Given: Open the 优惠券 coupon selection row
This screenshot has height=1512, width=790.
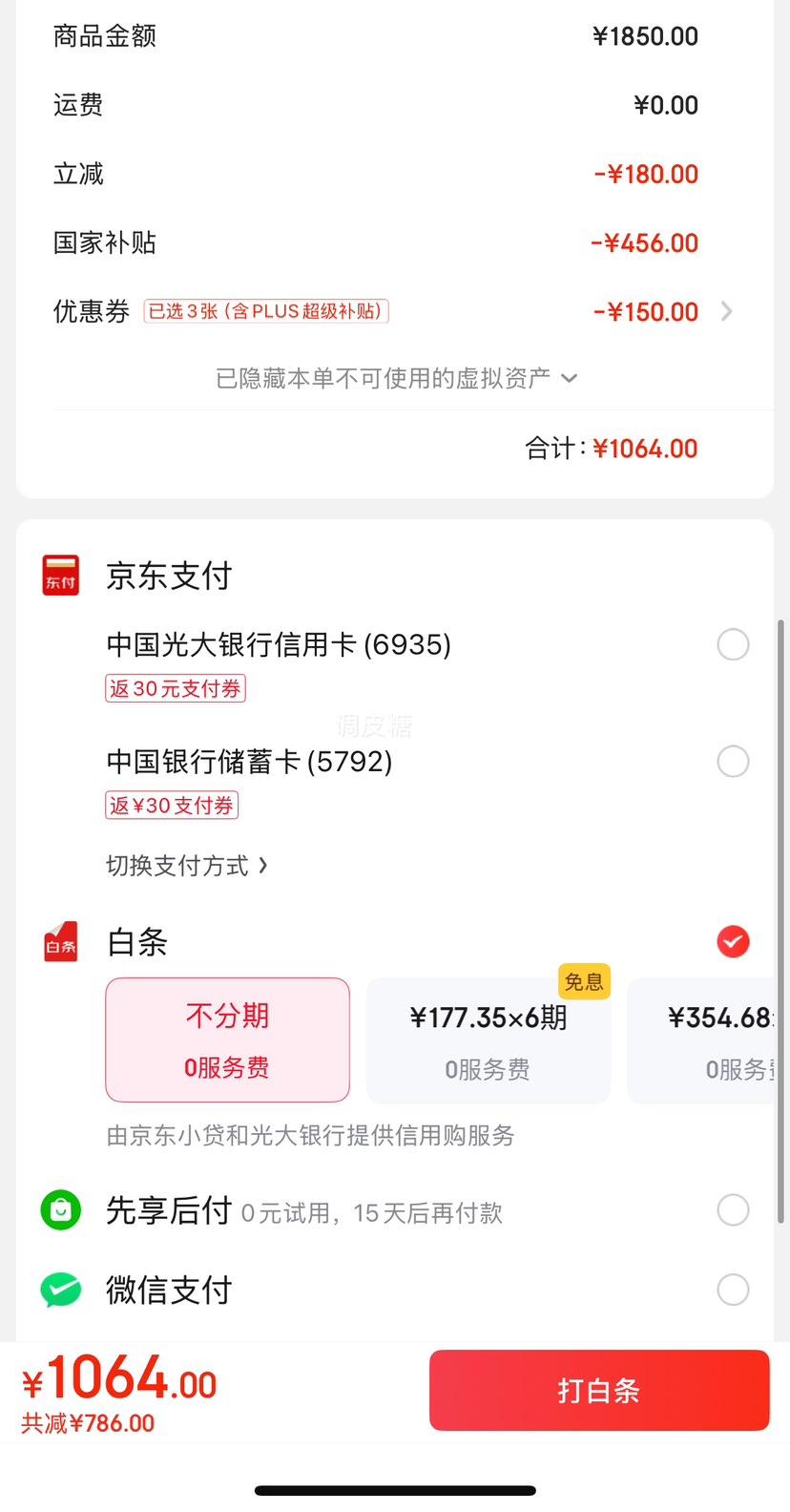Looking at the screenshot, I should [x=393, y=312].
